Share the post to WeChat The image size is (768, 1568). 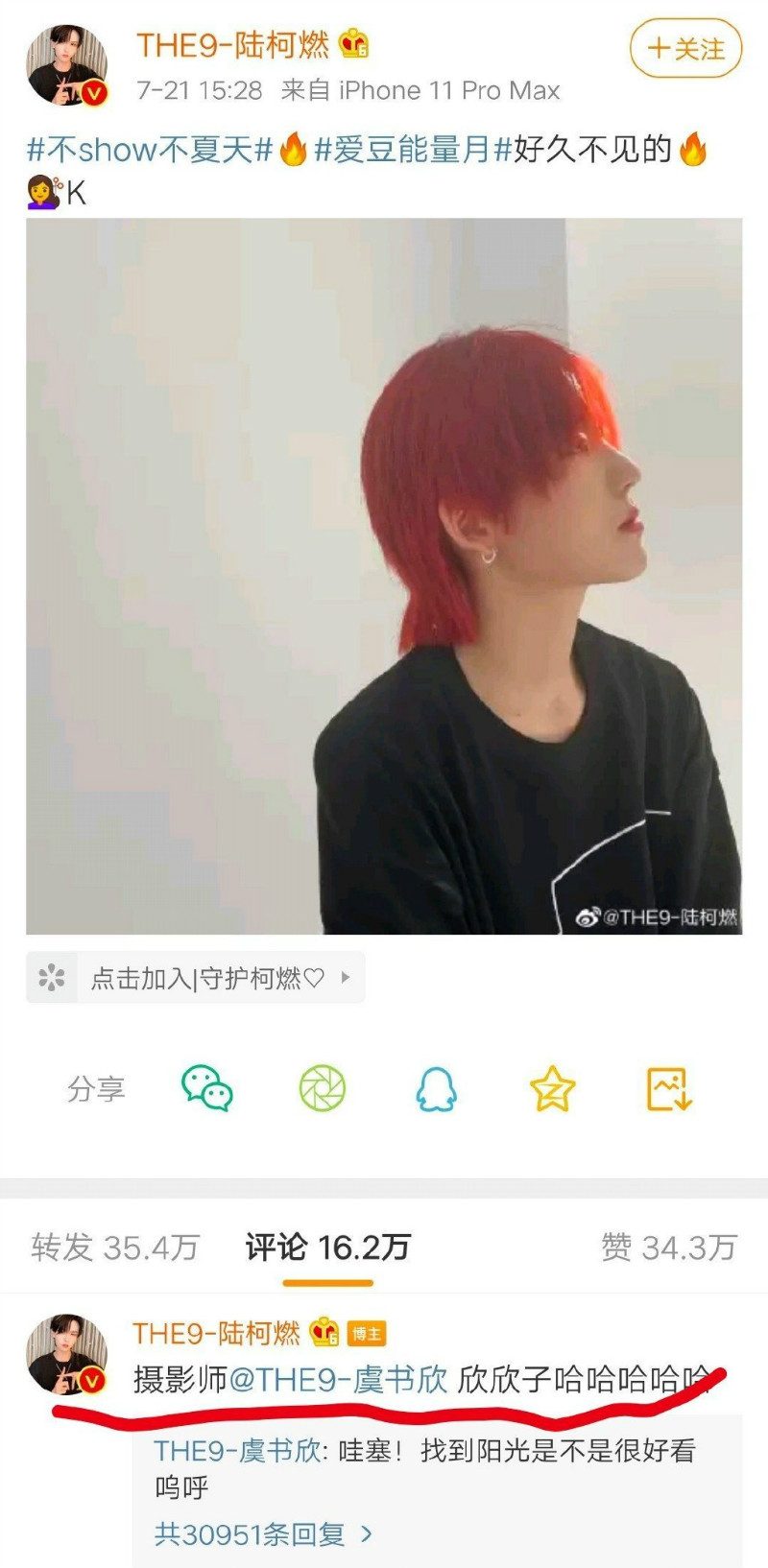[x=207, y=1089]
